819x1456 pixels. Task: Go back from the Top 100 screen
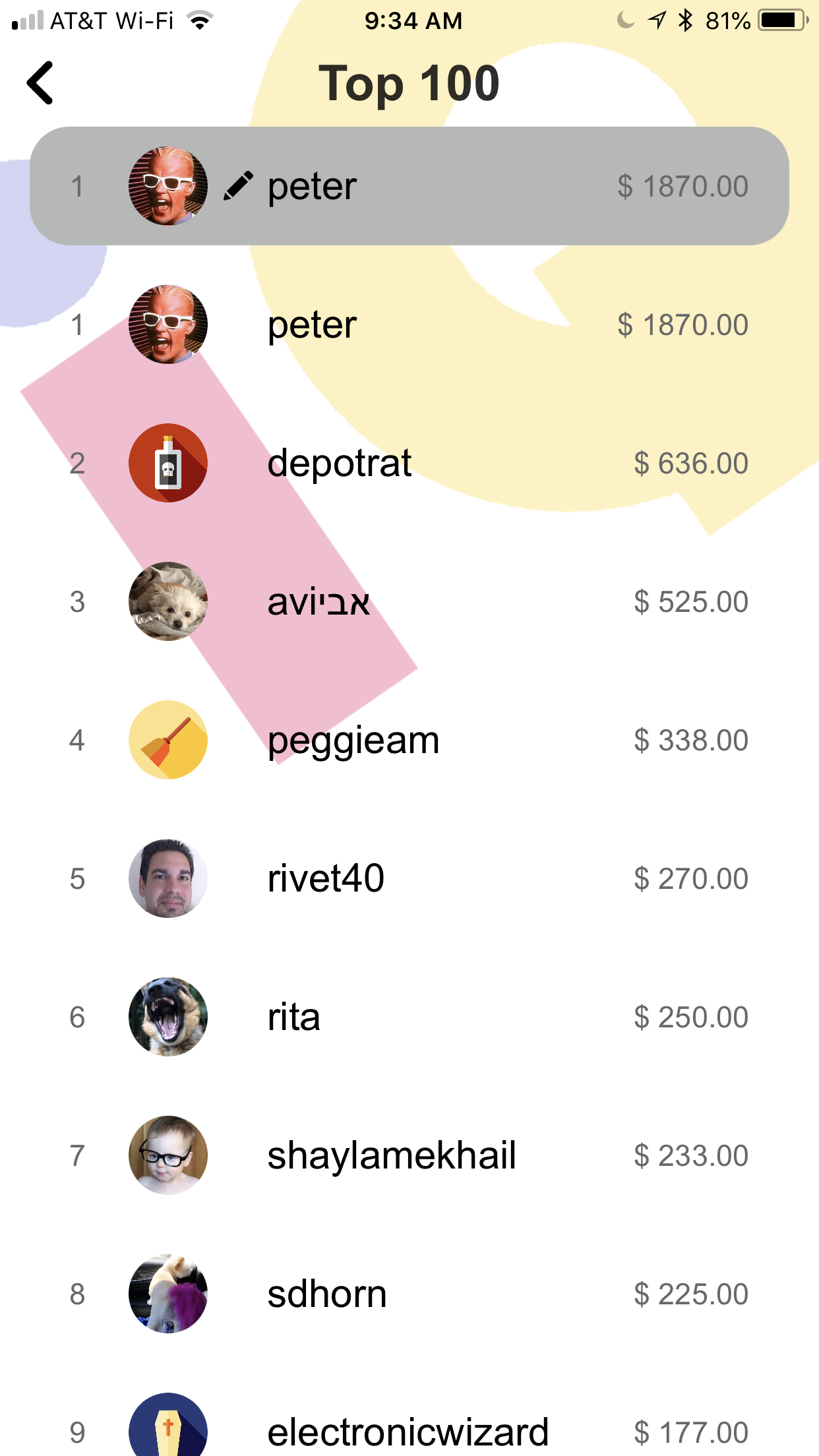[x=41, y=83]
